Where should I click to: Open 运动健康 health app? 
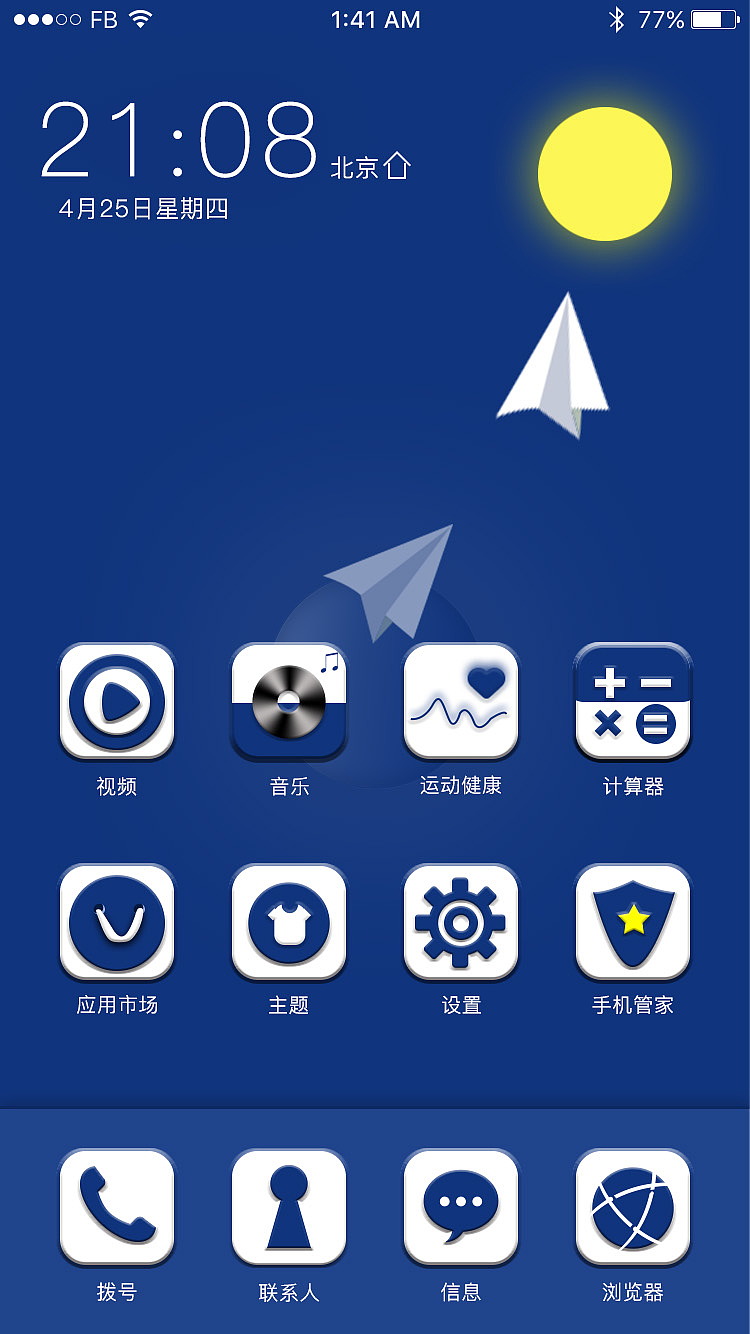coord(461,701)
